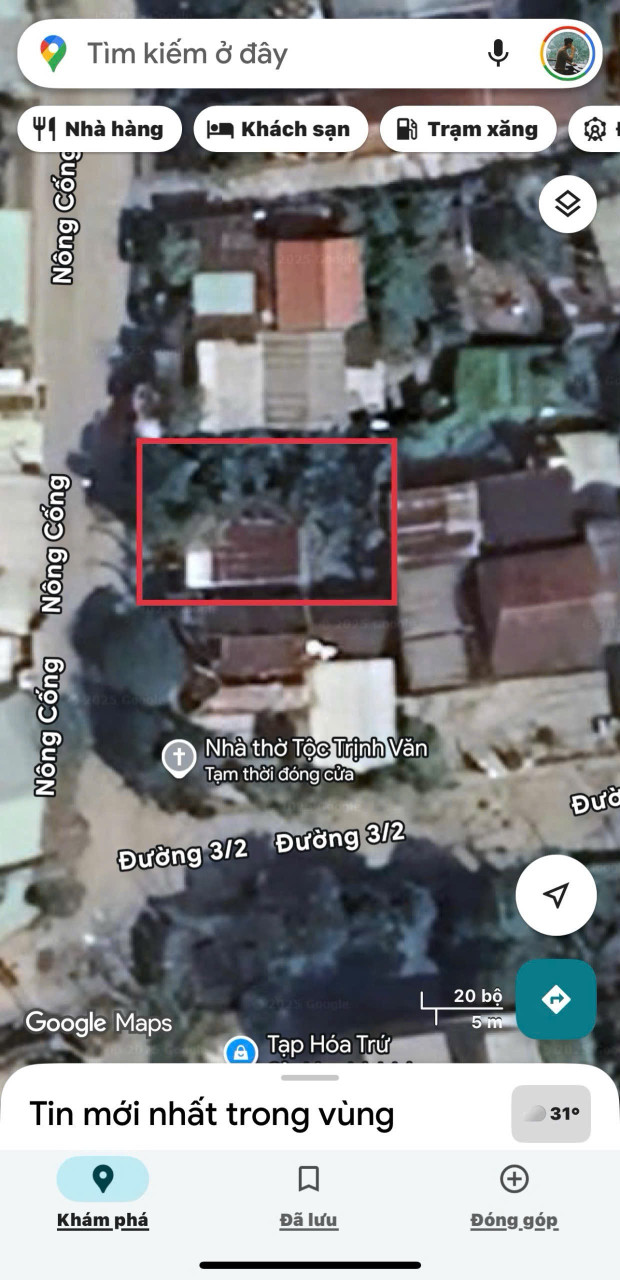Open the Tạp Hóa Trứ shop marker
This screenshot has height=1280, width=620.
(x=240, y=1050)
